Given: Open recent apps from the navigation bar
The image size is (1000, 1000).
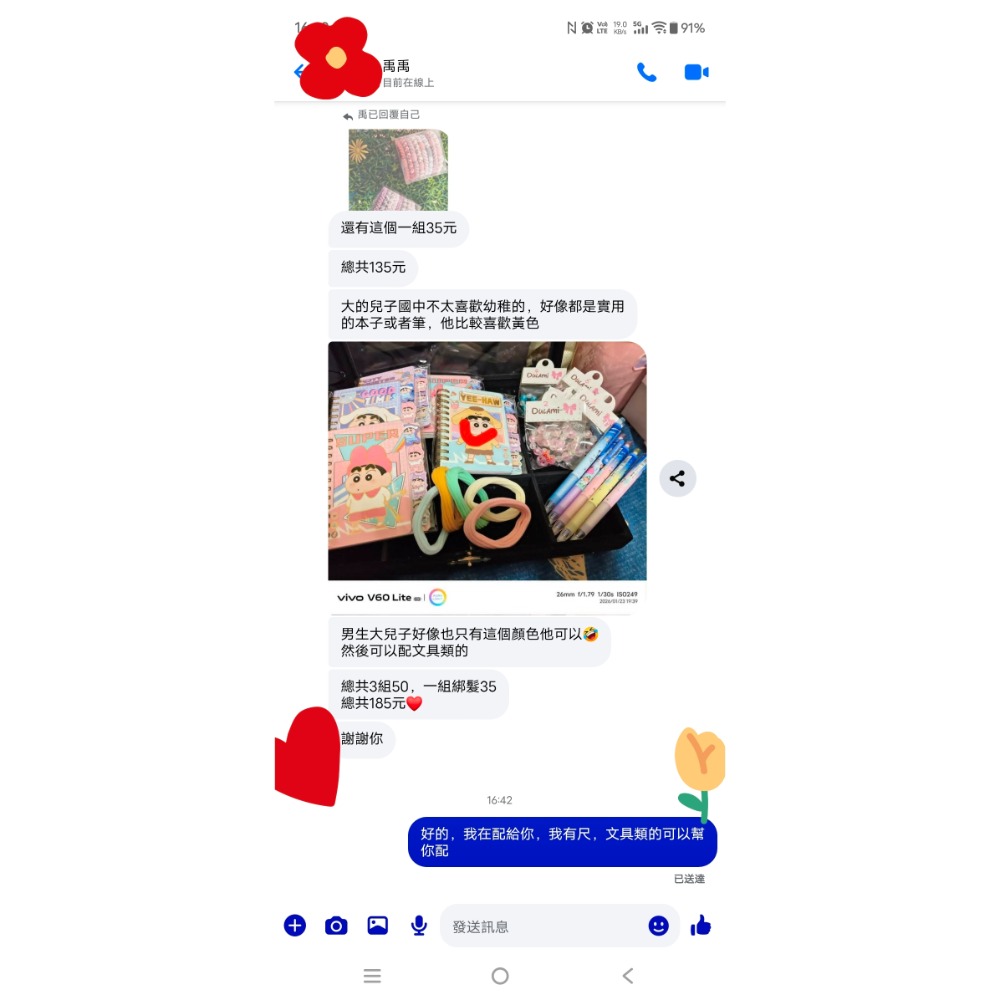Looking at the screenshot, I should [x=372, y=976].
